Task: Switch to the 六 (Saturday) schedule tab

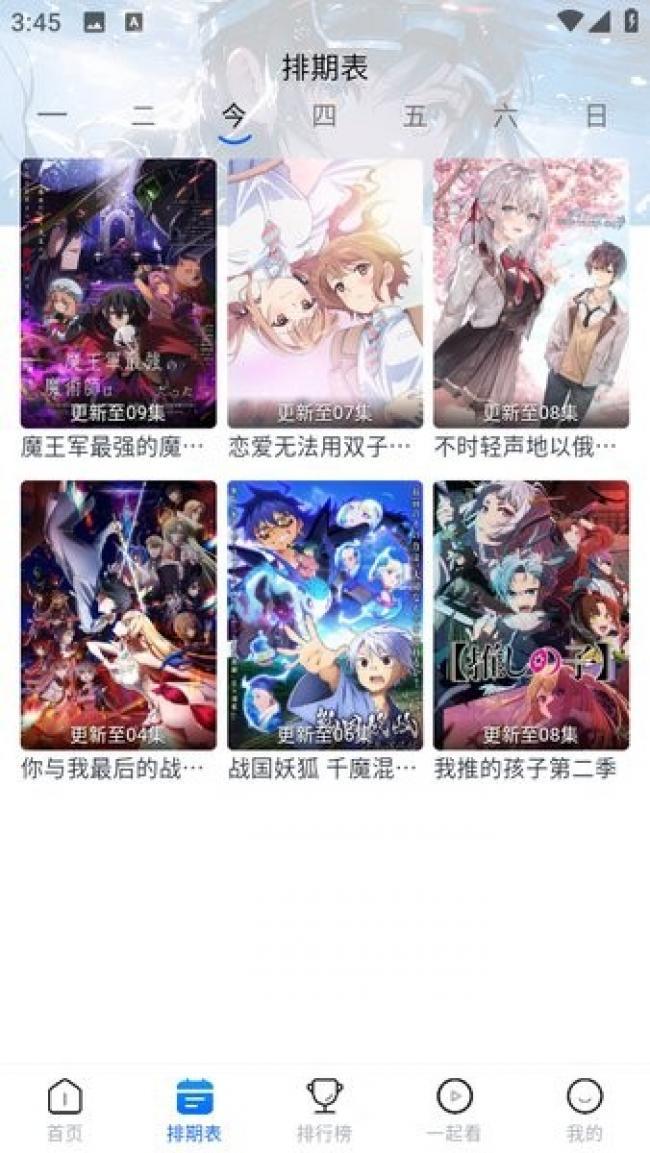Action: [505, 116]
